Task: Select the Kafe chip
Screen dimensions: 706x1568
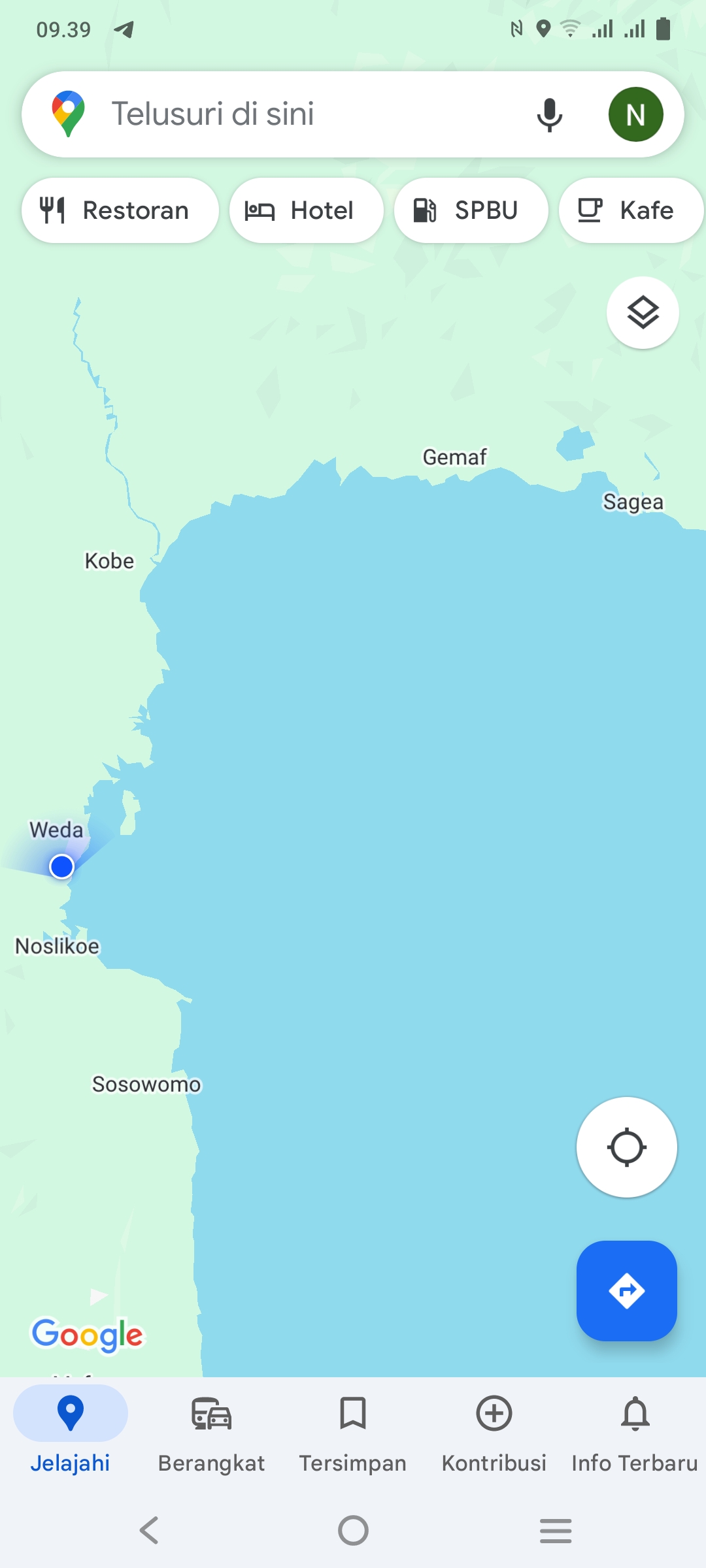Action: pyautogui.click(x=631, y=210)
